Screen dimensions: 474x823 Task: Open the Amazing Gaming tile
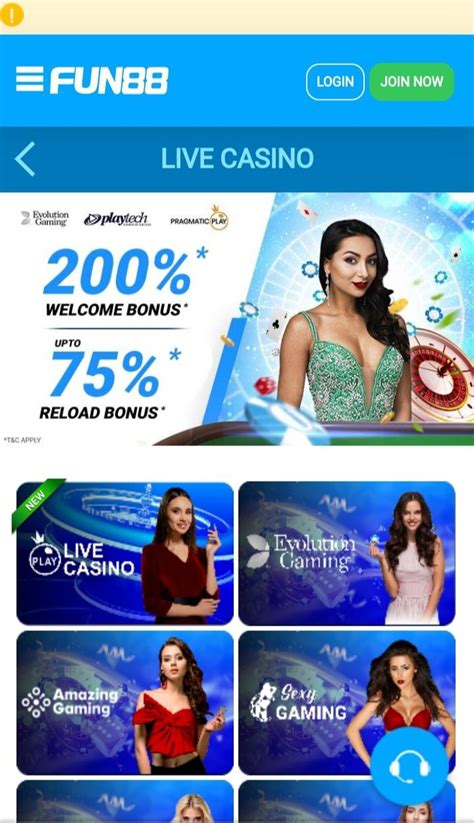click(125, 702)
